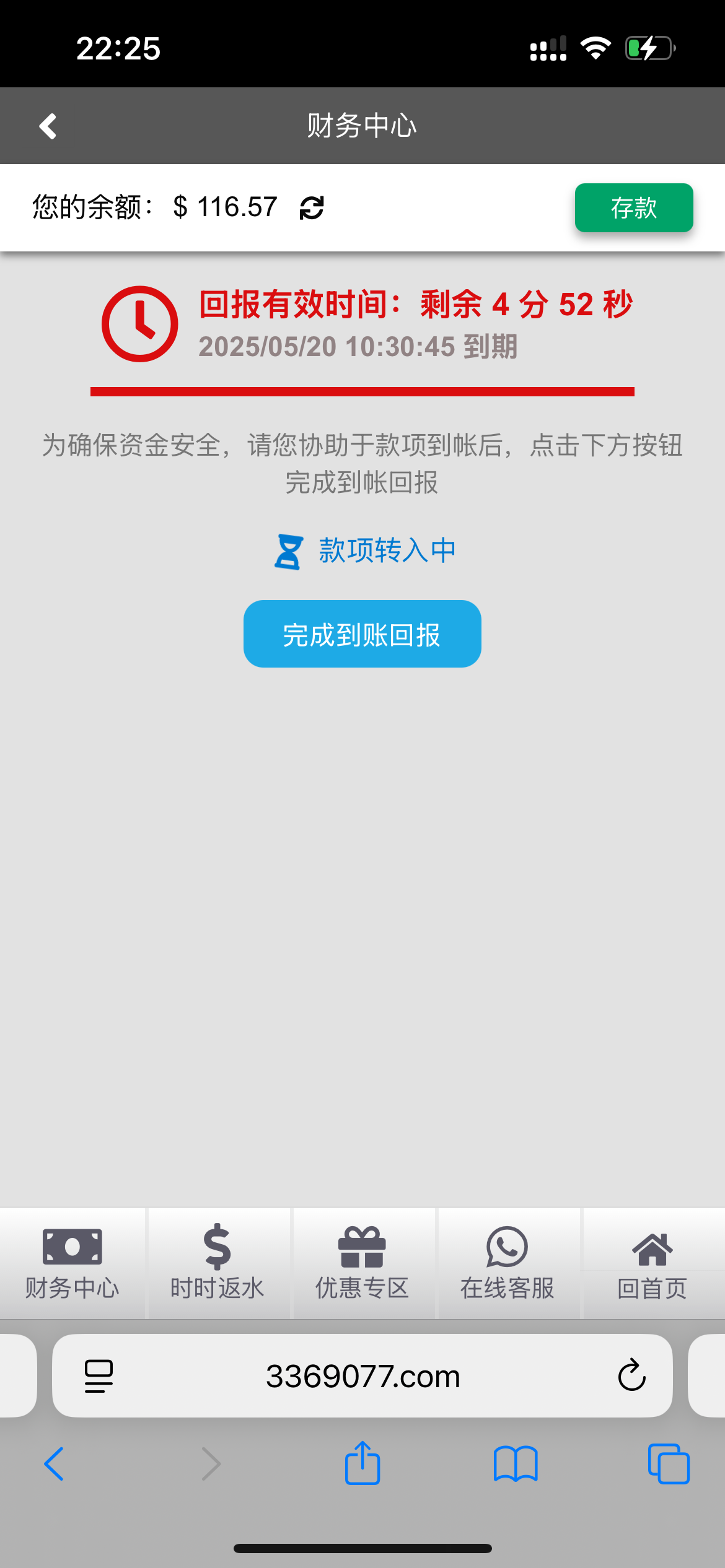The image size is (725, 1568).
Task: Go back from 财务中心 page
Action: (48, 126)
